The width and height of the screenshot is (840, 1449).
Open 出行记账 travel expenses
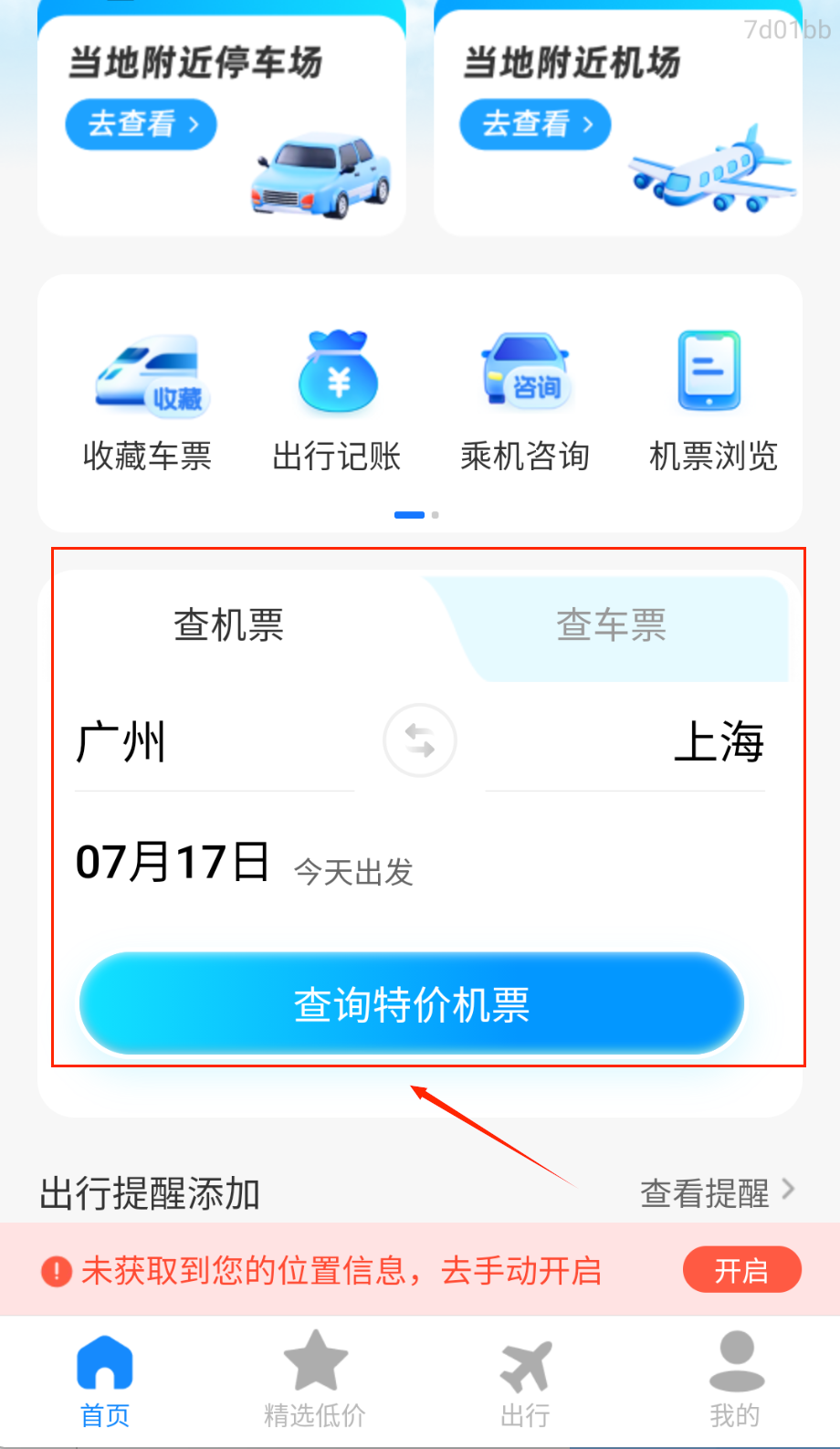337,402
